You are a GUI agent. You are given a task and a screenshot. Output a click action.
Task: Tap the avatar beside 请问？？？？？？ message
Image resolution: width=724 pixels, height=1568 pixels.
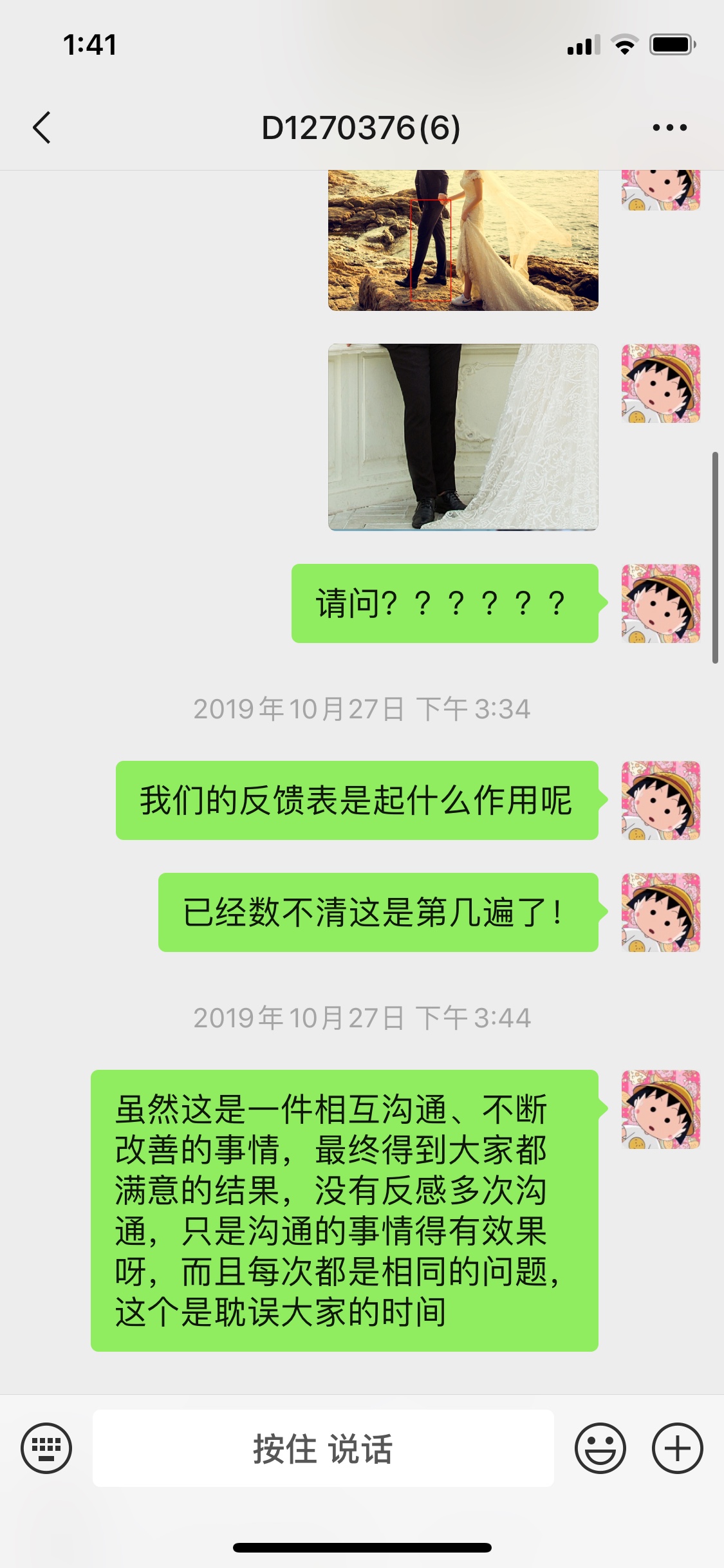(x=661, y=604)
